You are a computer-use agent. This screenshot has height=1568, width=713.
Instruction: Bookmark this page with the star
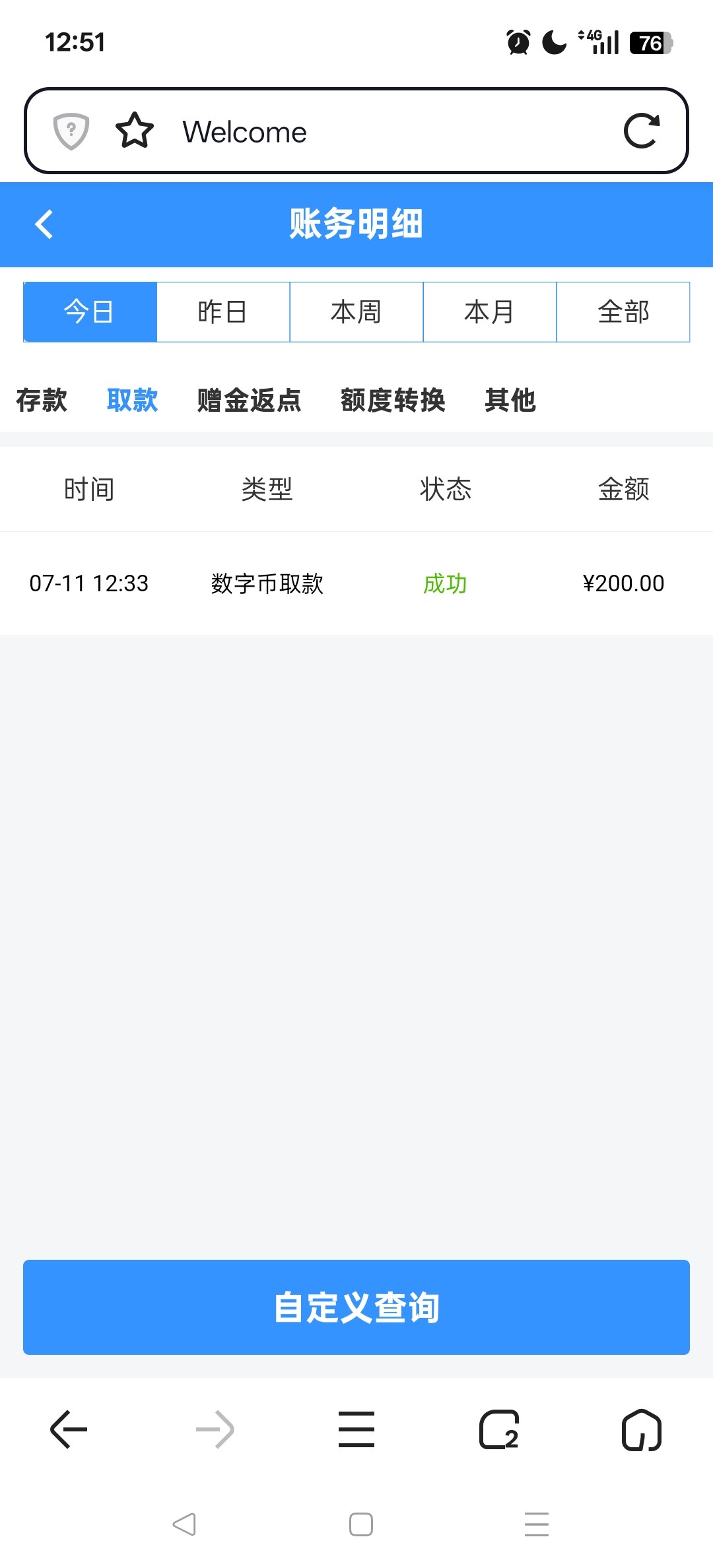pos(135,131)
